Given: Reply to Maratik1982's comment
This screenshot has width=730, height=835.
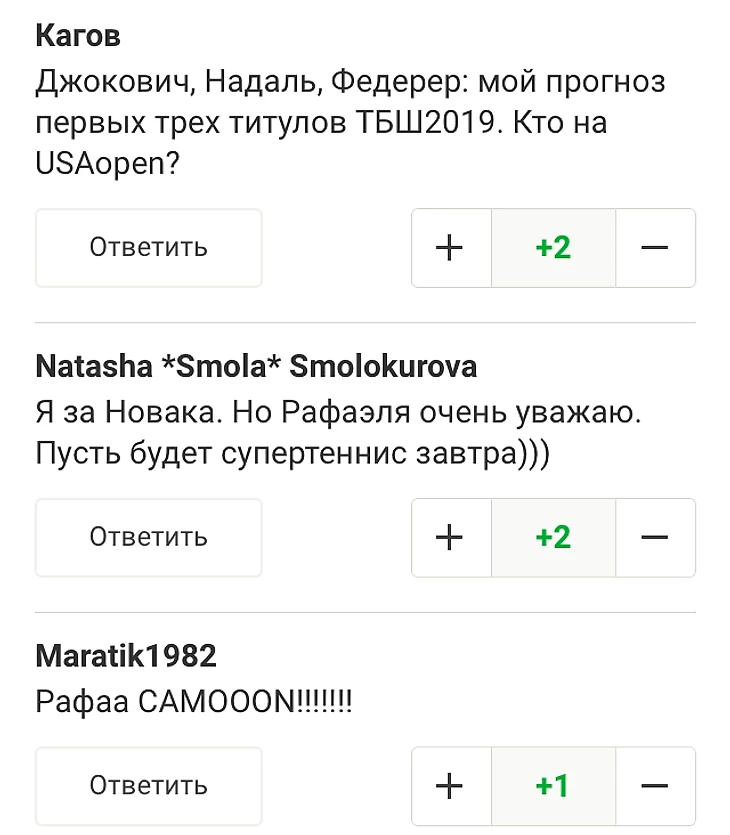Looking at the screenshot, I should [148, 785].
